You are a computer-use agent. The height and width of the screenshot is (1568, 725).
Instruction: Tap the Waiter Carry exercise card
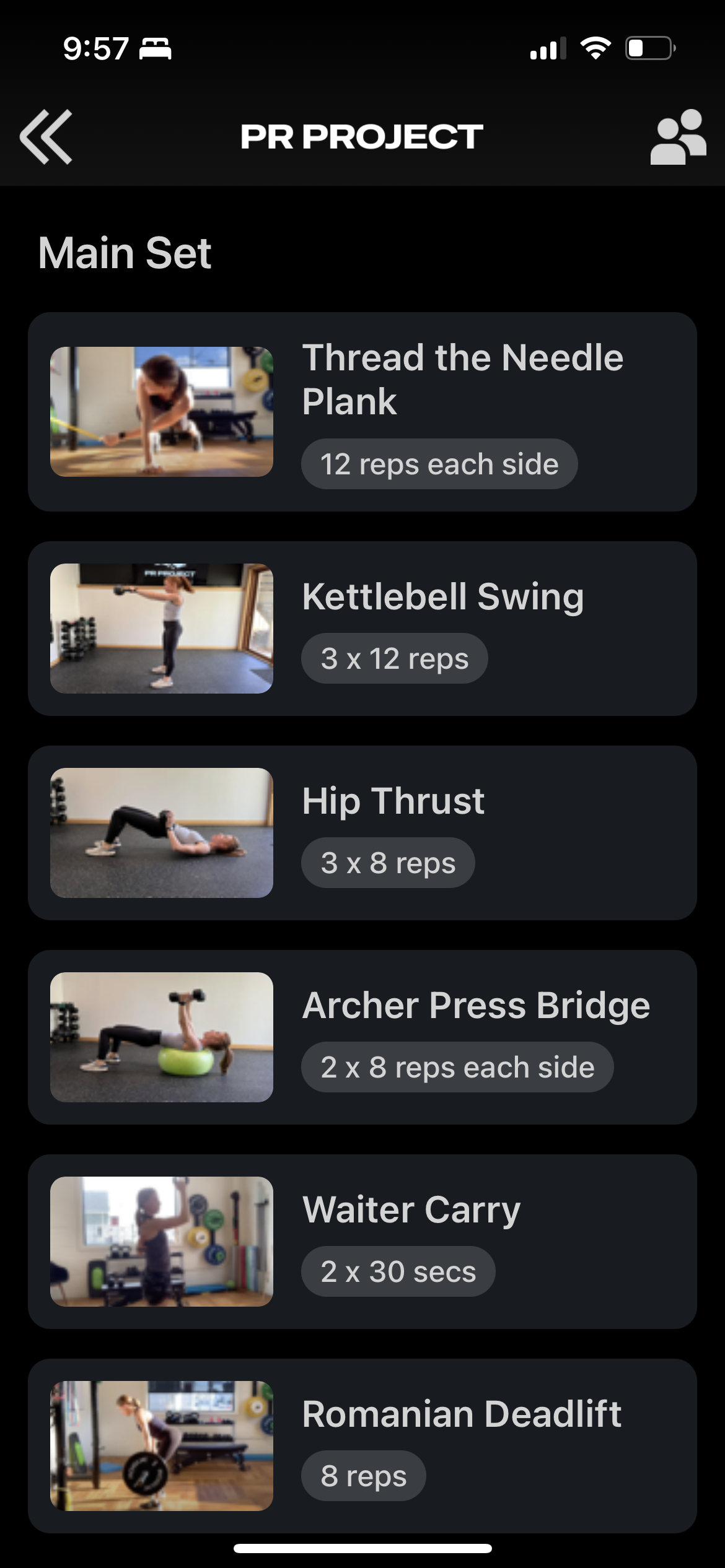(362, 1242)
